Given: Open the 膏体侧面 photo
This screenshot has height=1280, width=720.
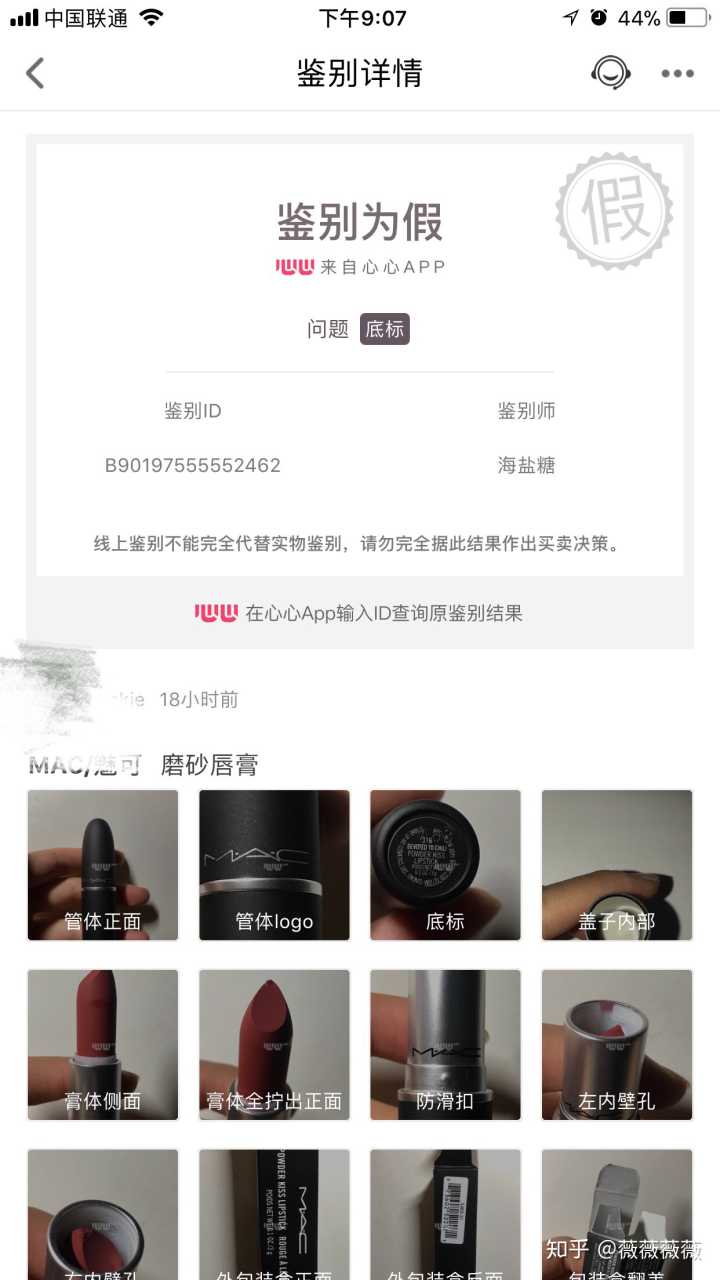Looking at the screenshot, I should (103, 1044).
